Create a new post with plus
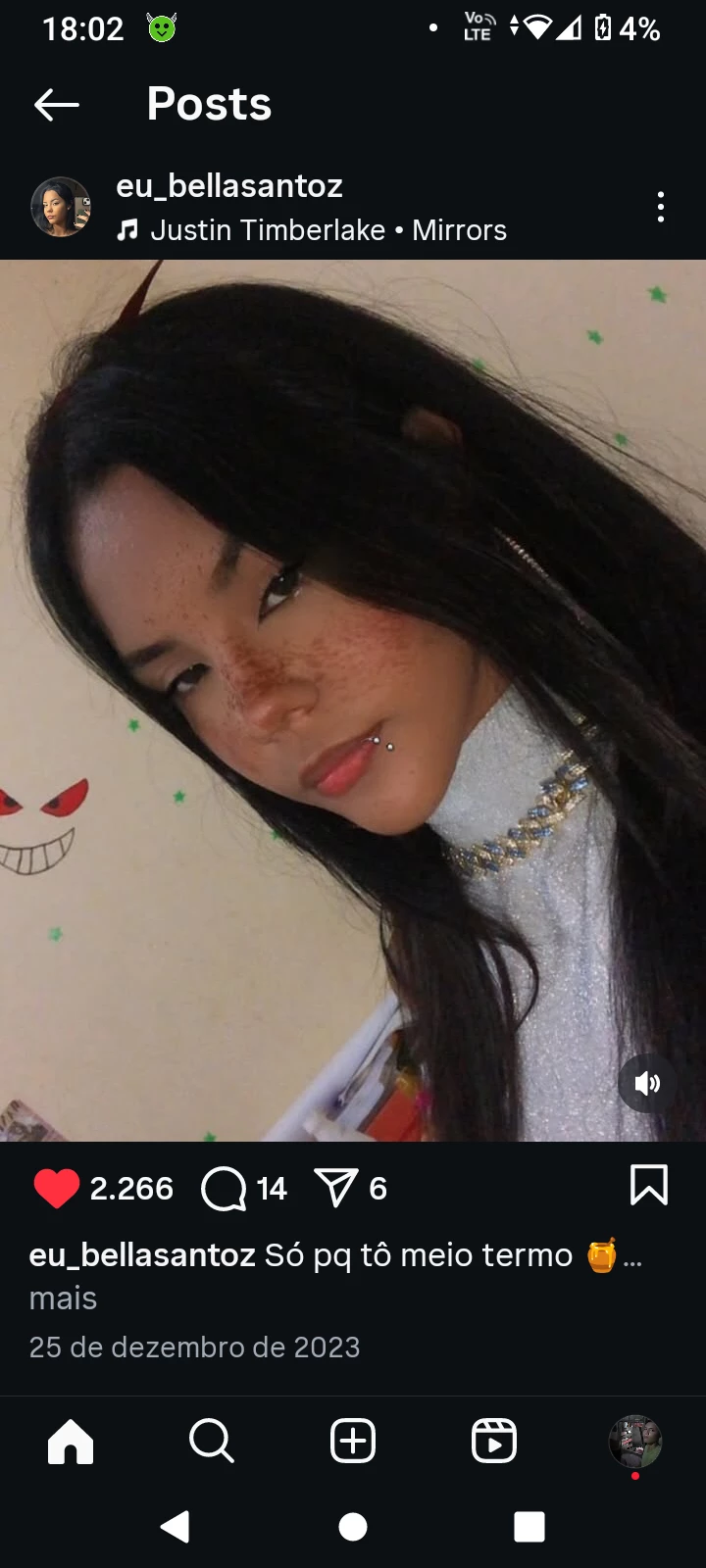 click(x=353, y=1442)
